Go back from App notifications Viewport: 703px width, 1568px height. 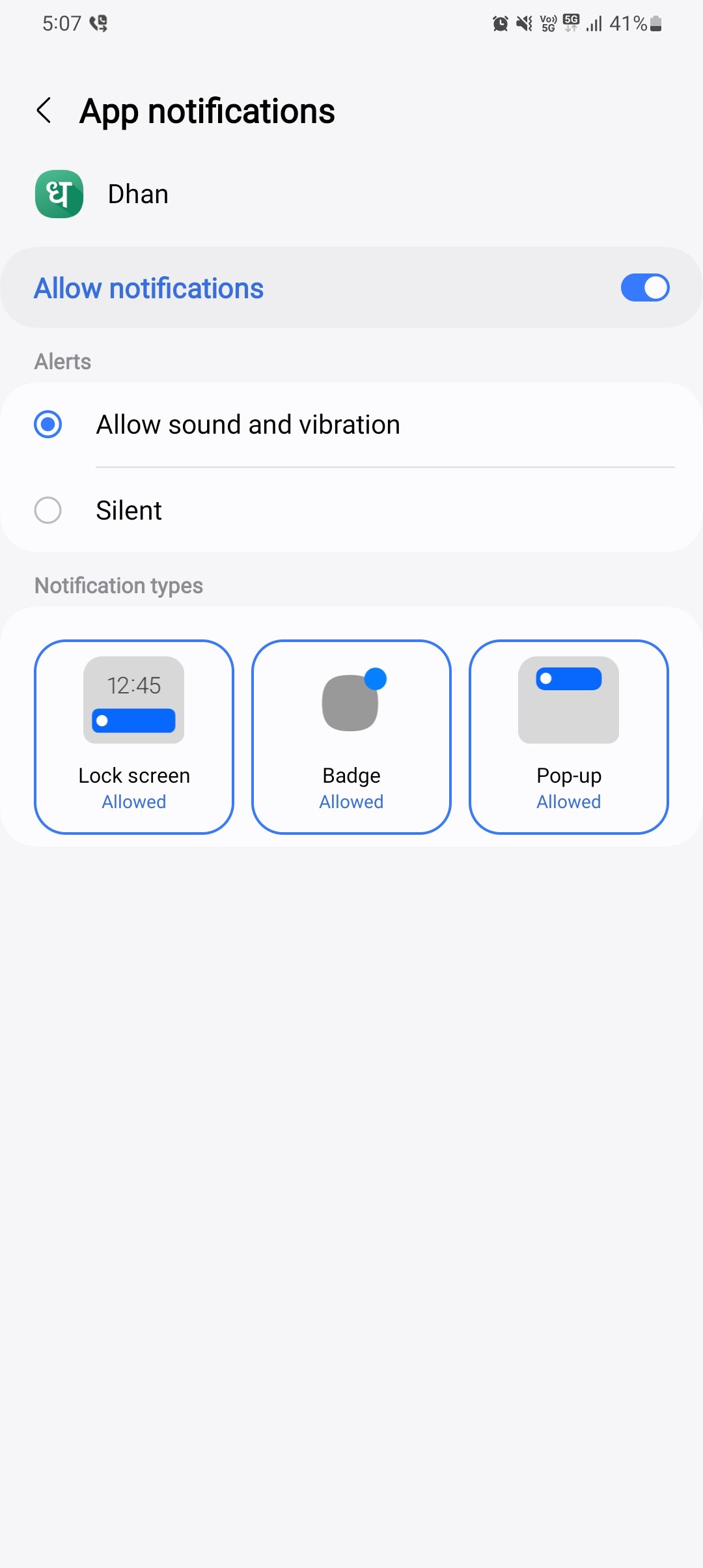point(44,111)
